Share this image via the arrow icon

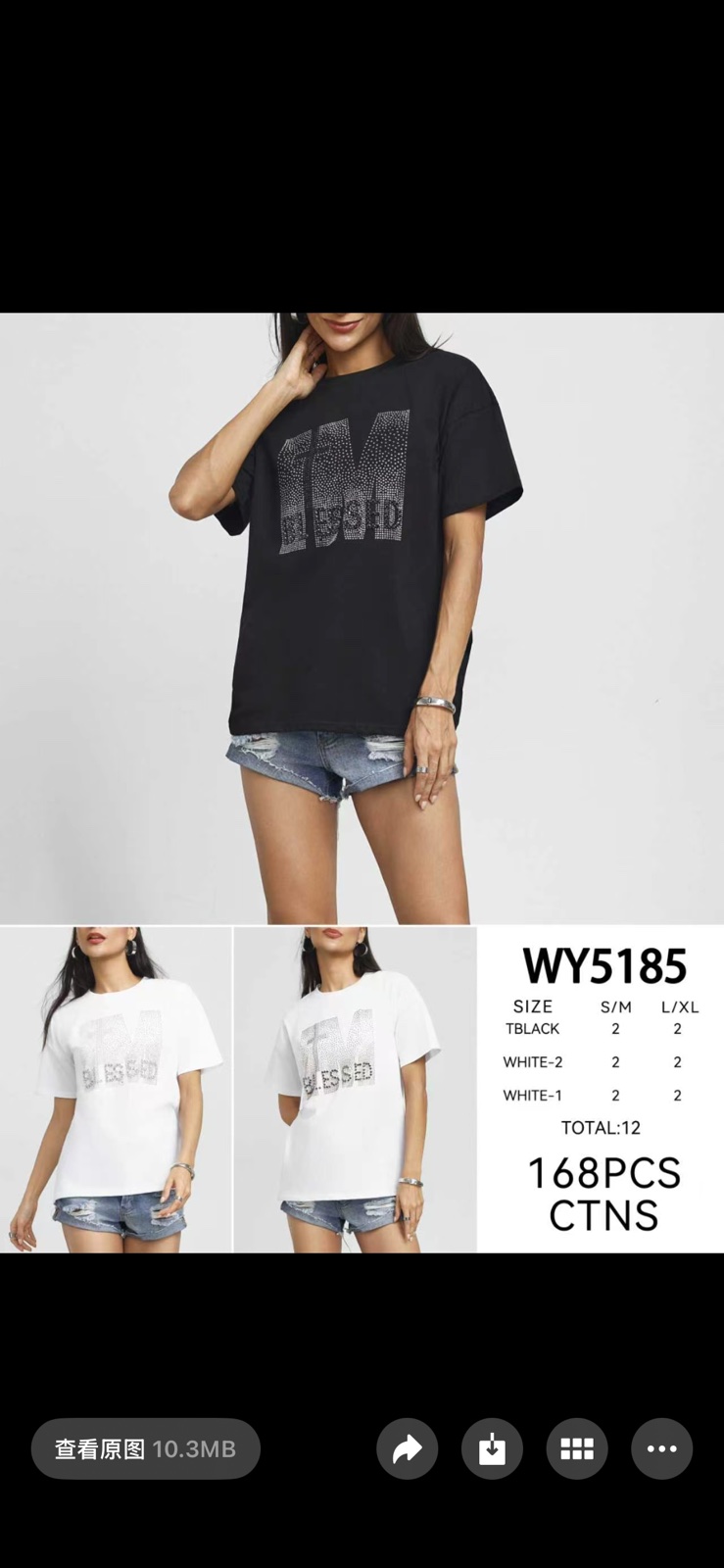[x=407, y=1448]
